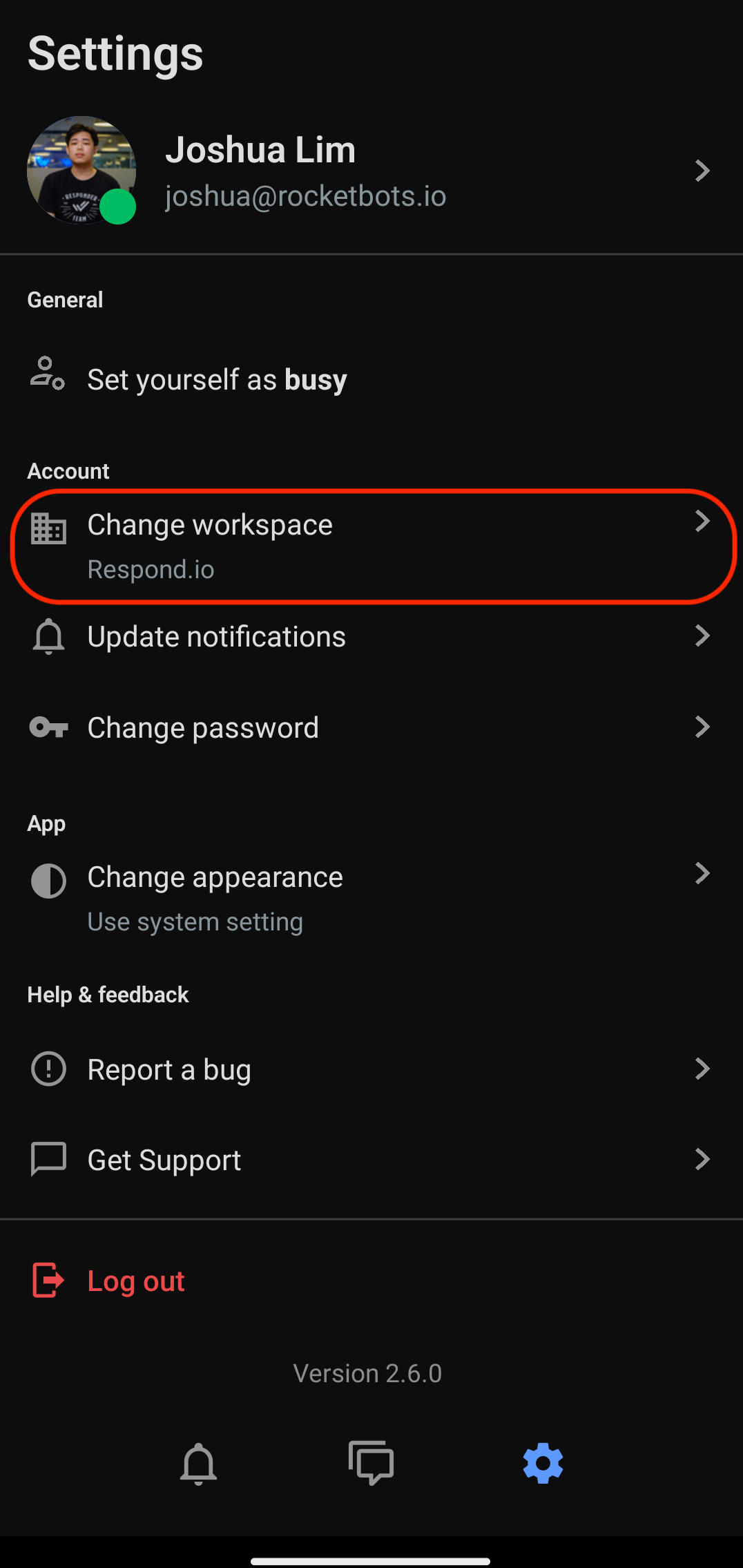Open Change password
This screenshot has width=743, height=1568.
click(x=371, y=727)
